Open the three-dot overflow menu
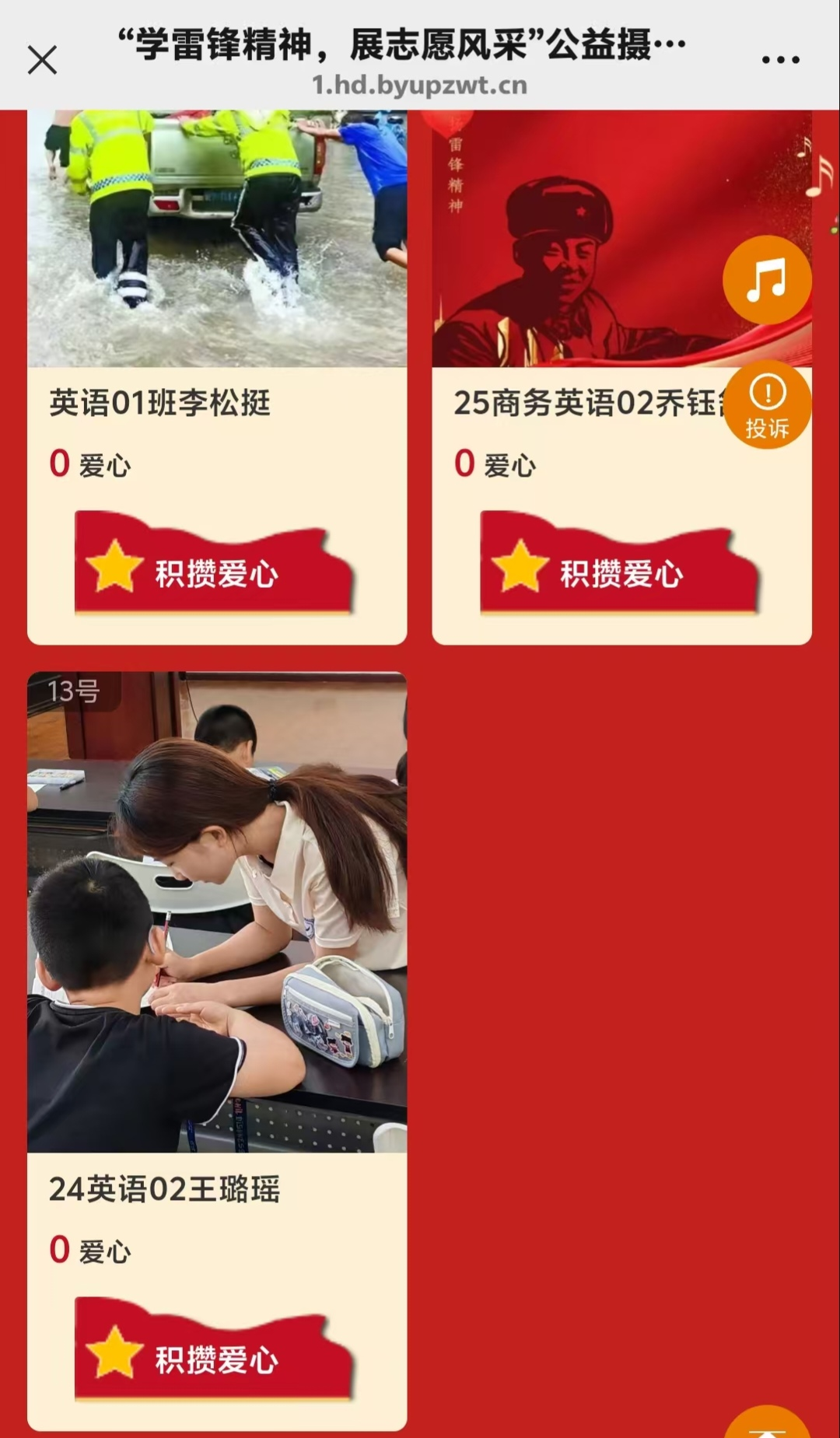 click(780, 60)
